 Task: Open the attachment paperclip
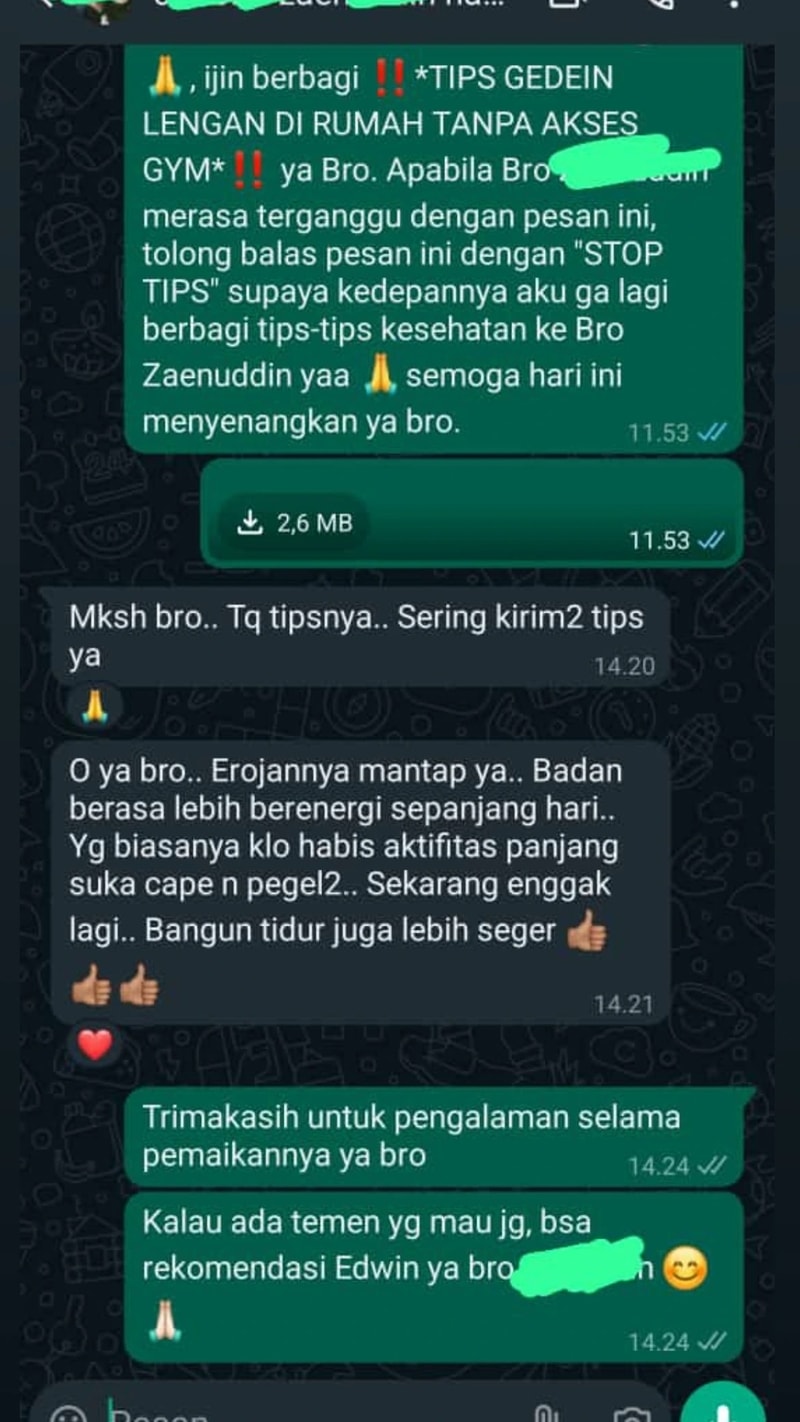[x=545, y=1414]
